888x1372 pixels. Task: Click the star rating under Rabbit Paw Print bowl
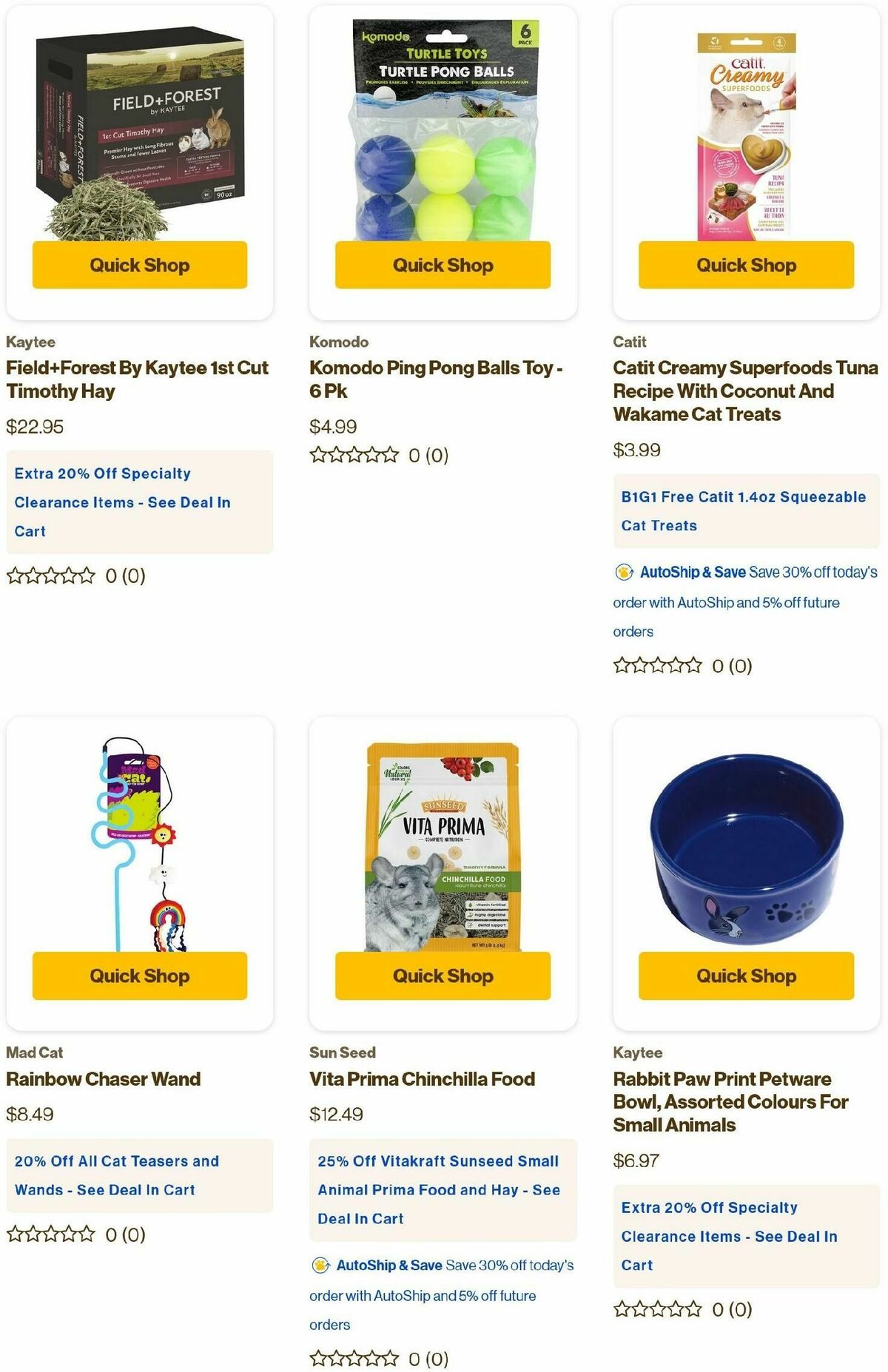pos(657,1308)
